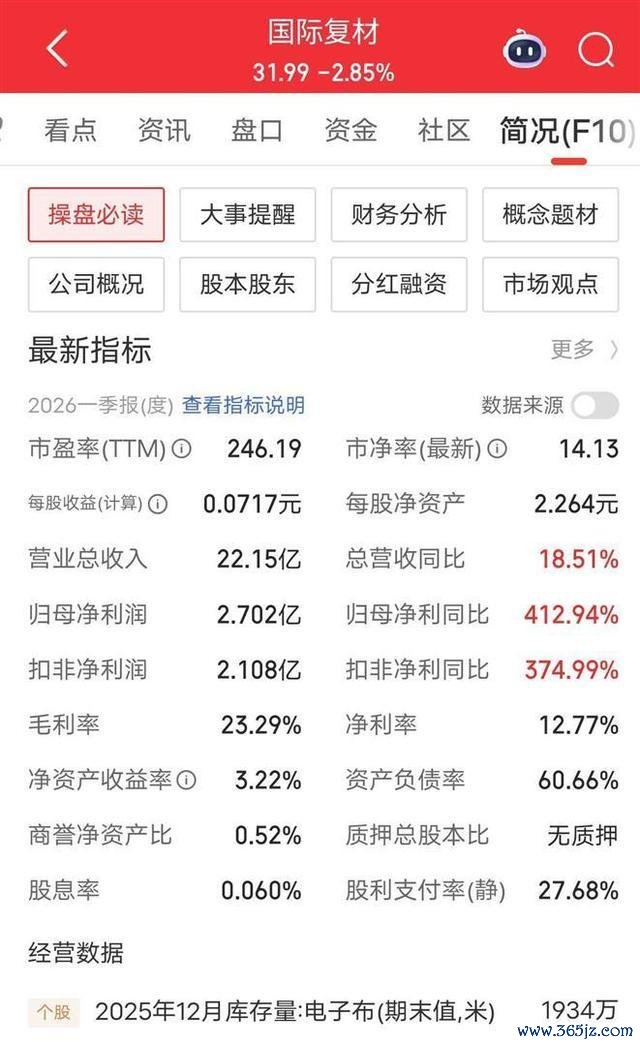Open 大事提醒 section

pyautogui.click(x=248, y=215)
